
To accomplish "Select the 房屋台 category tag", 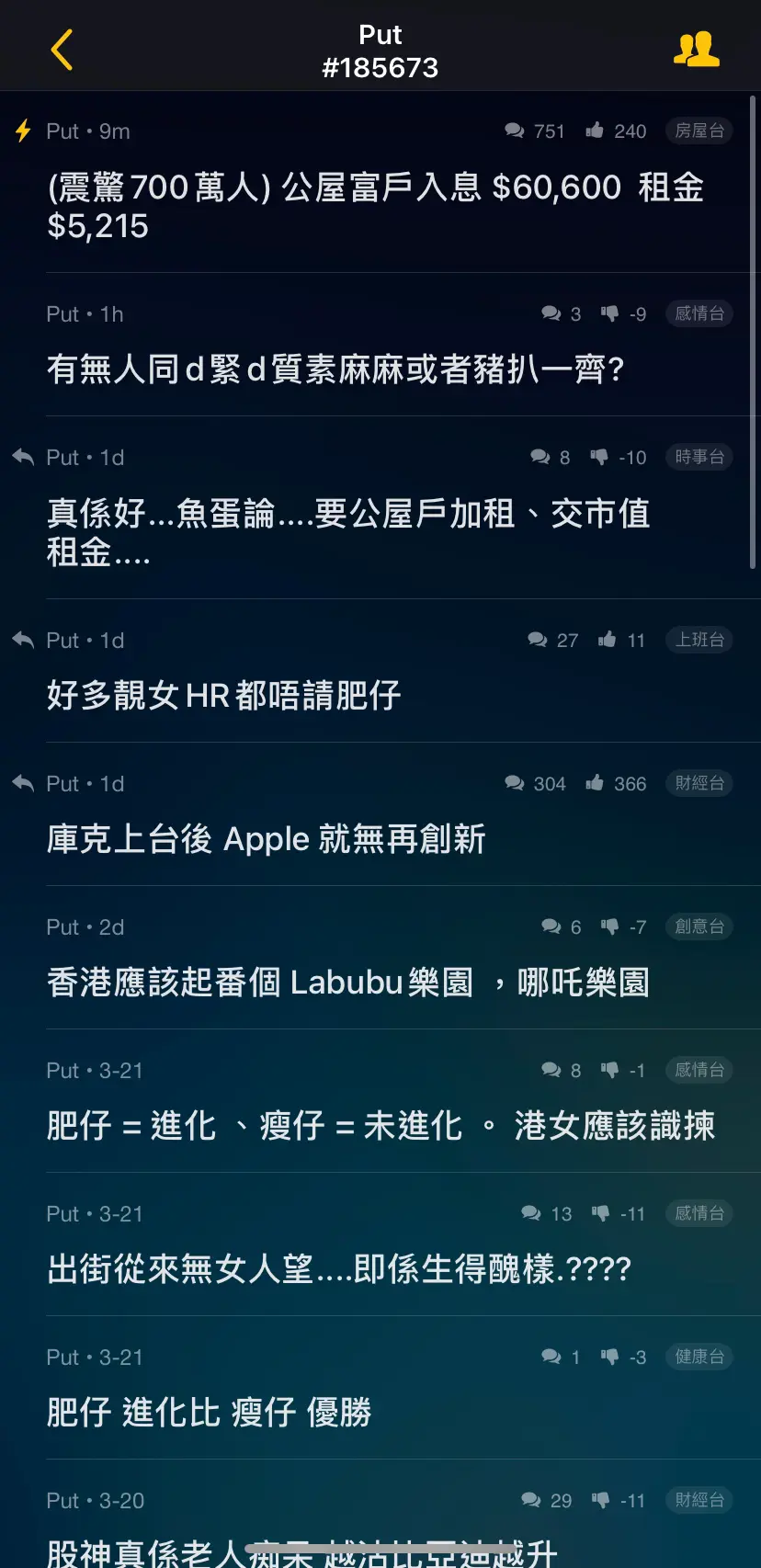I will [x=699, y=131].
